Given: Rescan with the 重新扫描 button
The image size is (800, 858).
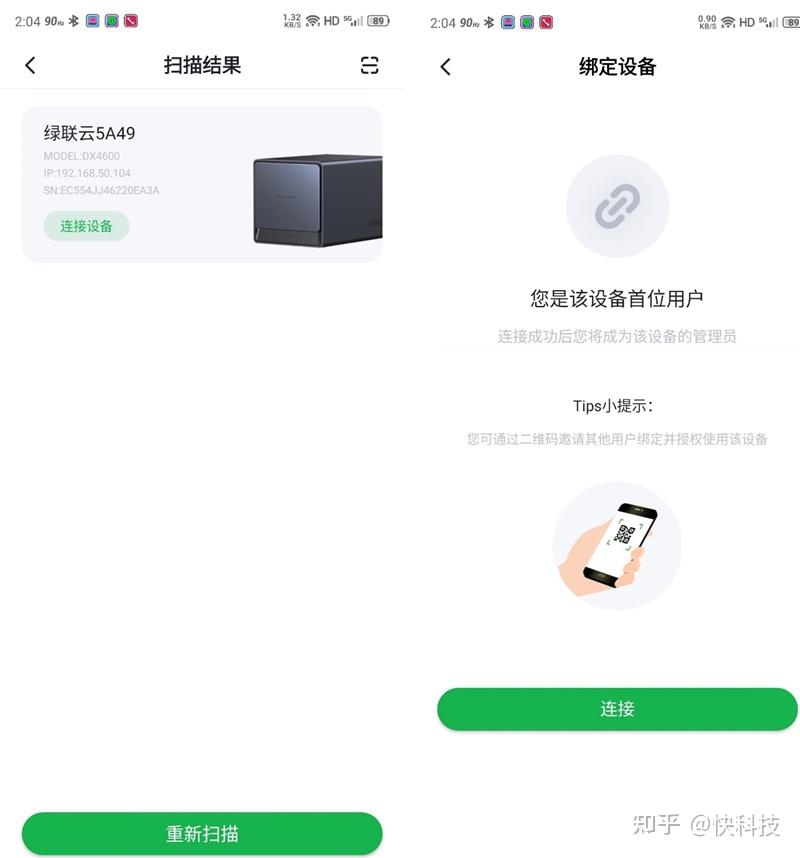Looking at the screenshot, I should pos(202,834).
